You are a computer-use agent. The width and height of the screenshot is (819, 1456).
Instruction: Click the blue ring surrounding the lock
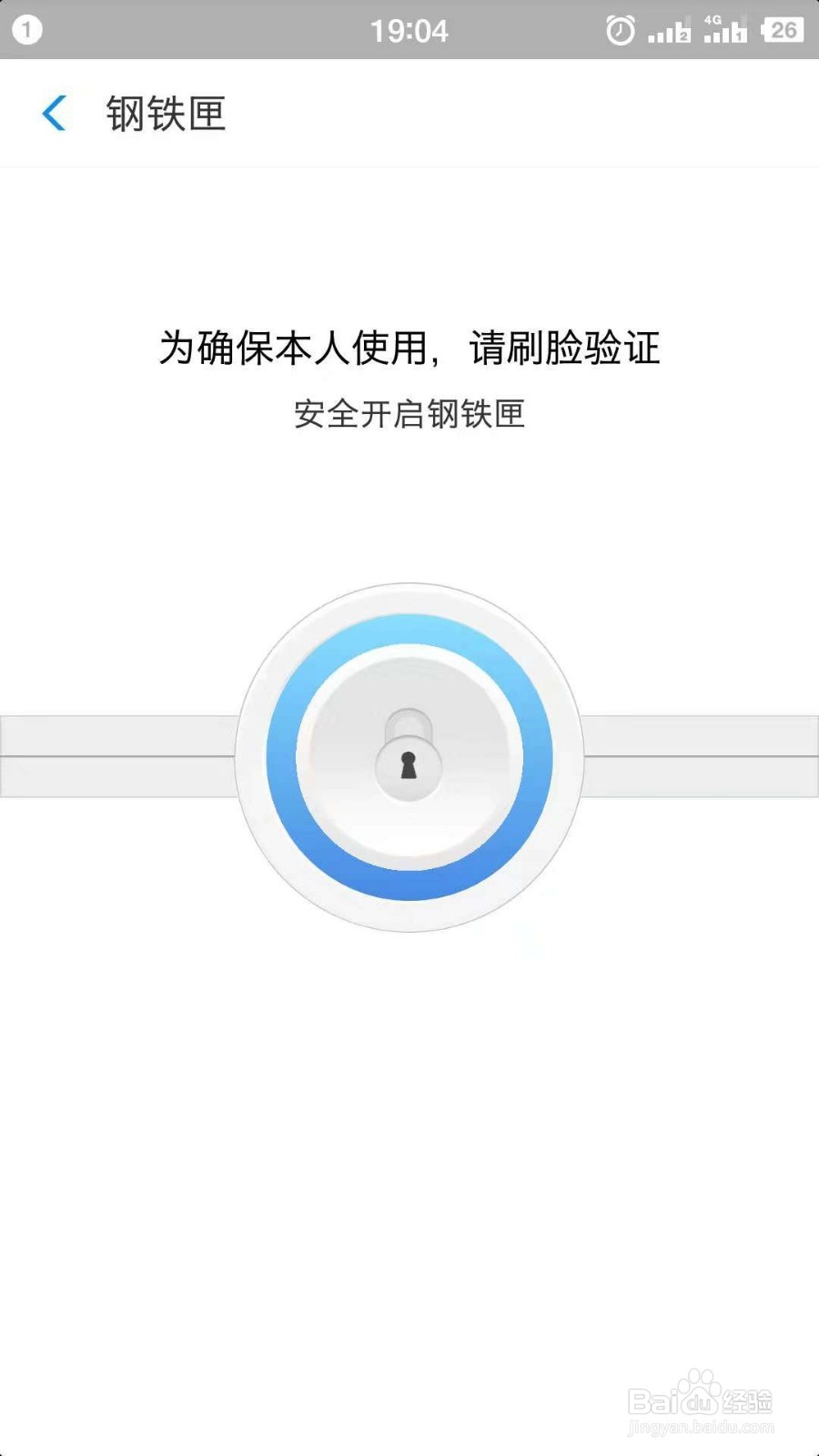click(x=408, y=628)
